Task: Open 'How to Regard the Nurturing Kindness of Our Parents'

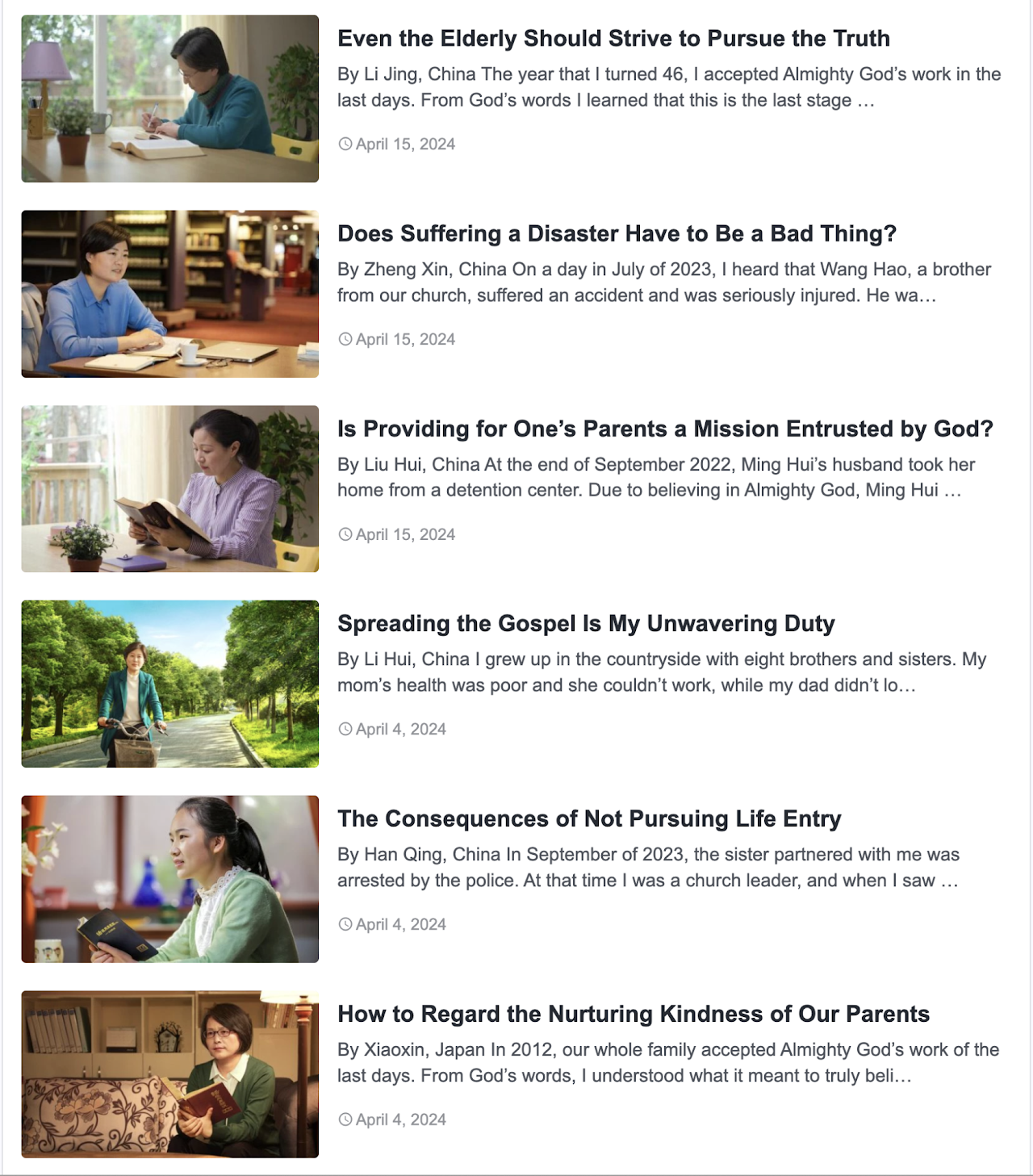Action: [634, 1015]
